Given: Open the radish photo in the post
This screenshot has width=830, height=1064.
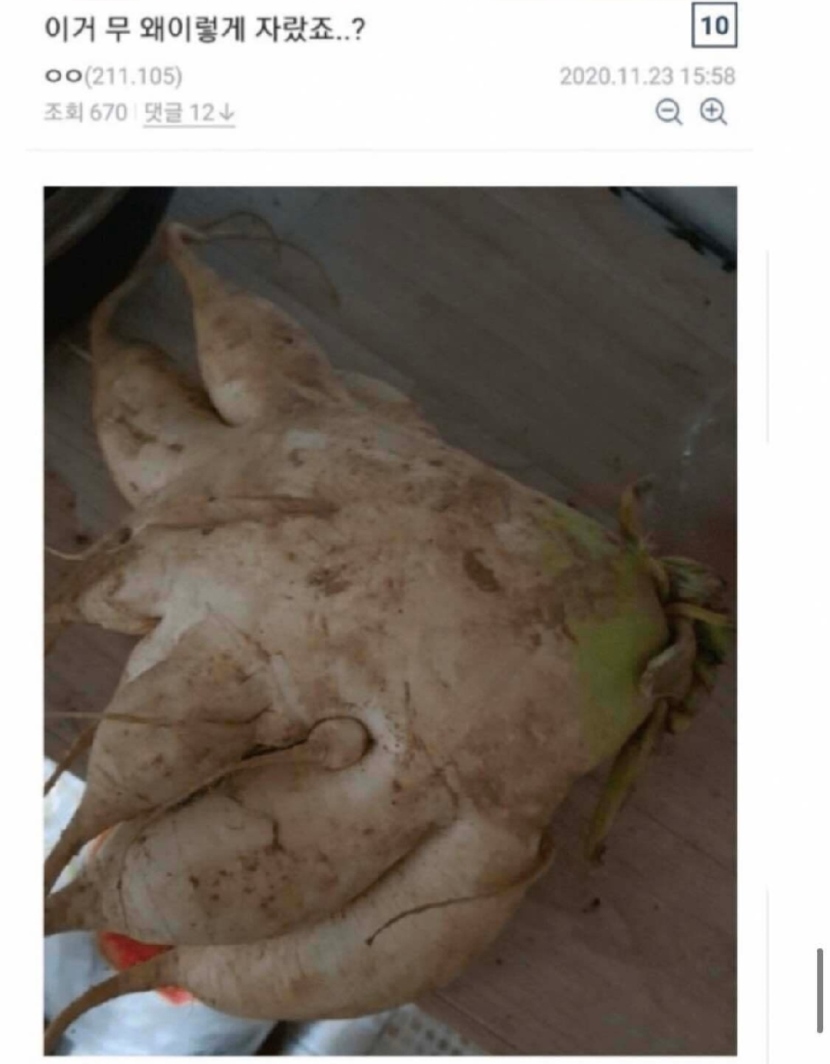Looking at the screenshot, I should pyautogui.click(x=390, y=618).
